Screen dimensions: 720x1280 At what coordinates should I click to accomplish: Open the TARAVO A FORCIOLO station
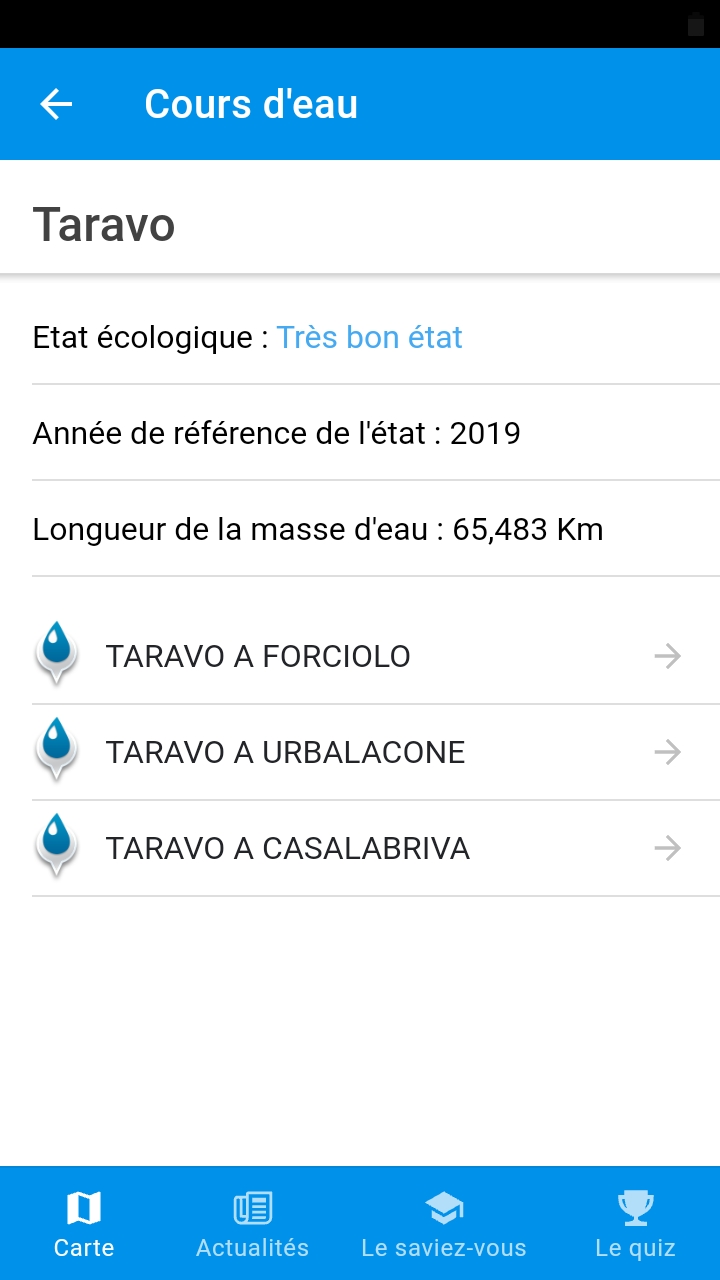click(358, 656)
